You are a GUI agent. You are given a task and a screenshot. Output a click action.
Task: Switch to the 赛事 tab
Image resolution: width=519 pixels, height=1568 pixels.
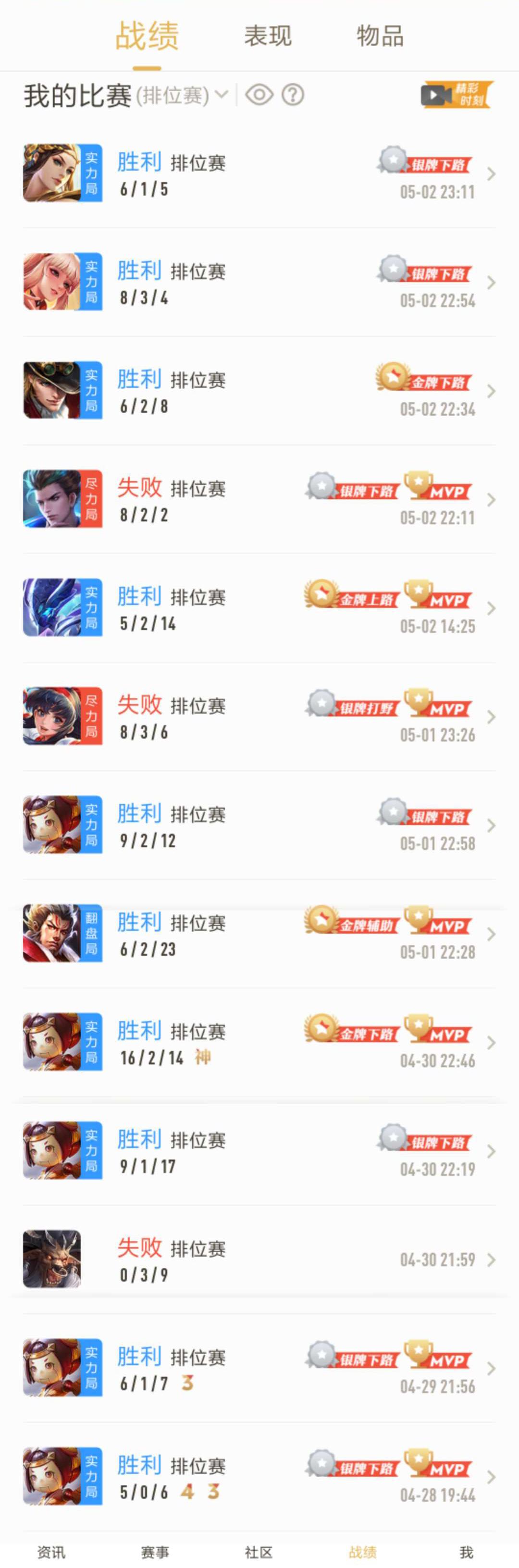[155, 1552]
